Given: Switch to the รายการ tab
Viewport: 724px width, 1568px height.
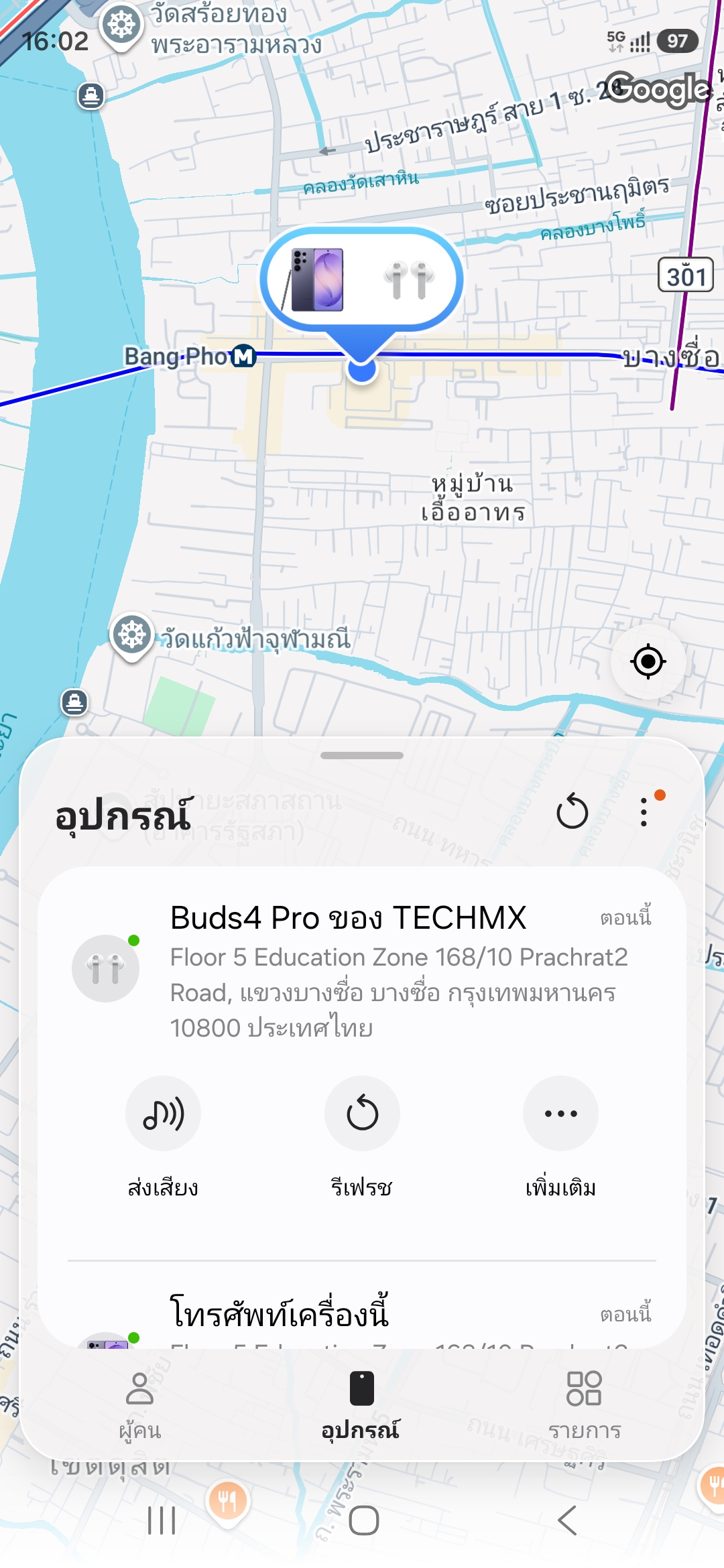Looking at the screenshot, I should 584,1407.
